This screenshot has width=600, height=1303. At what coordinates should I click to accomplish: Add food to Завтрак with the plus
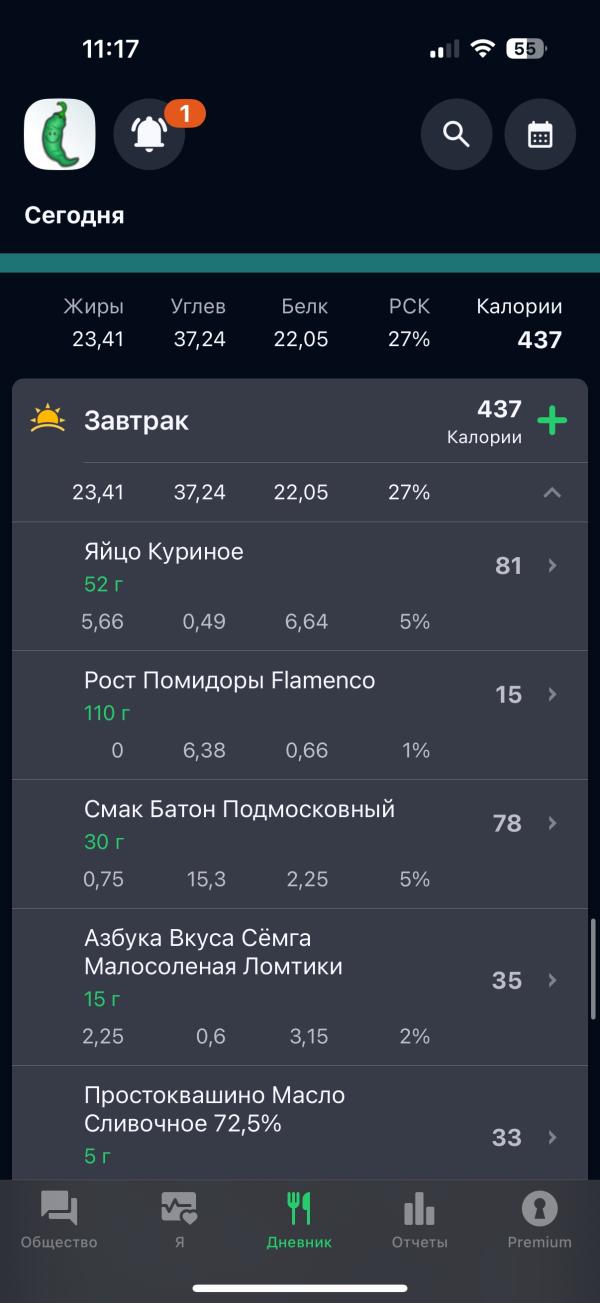pos(551,421)
